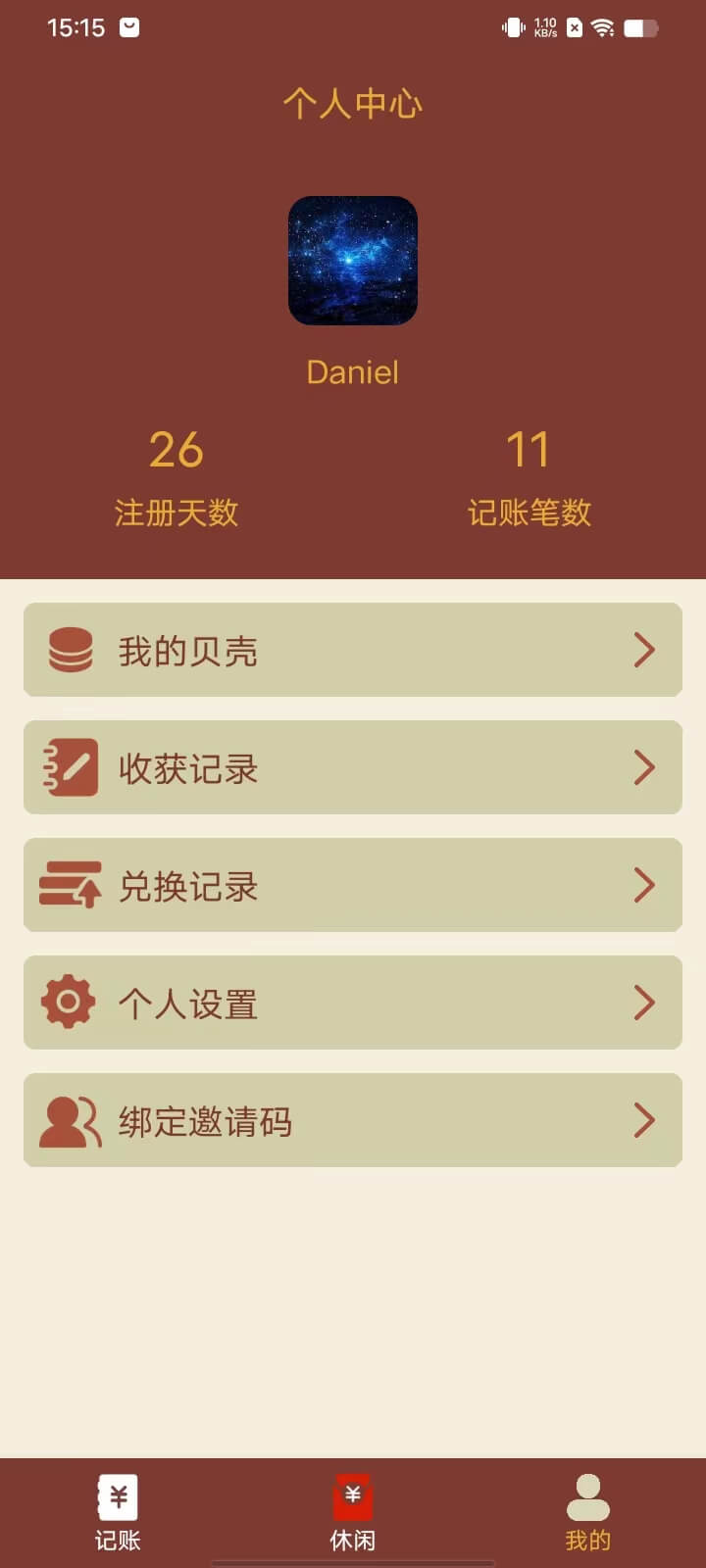This screenshot has height=1568, width=706.
Task: Click the gear icon next to 个人设置
Action: pyautogui.click(x=67, y=1003)
